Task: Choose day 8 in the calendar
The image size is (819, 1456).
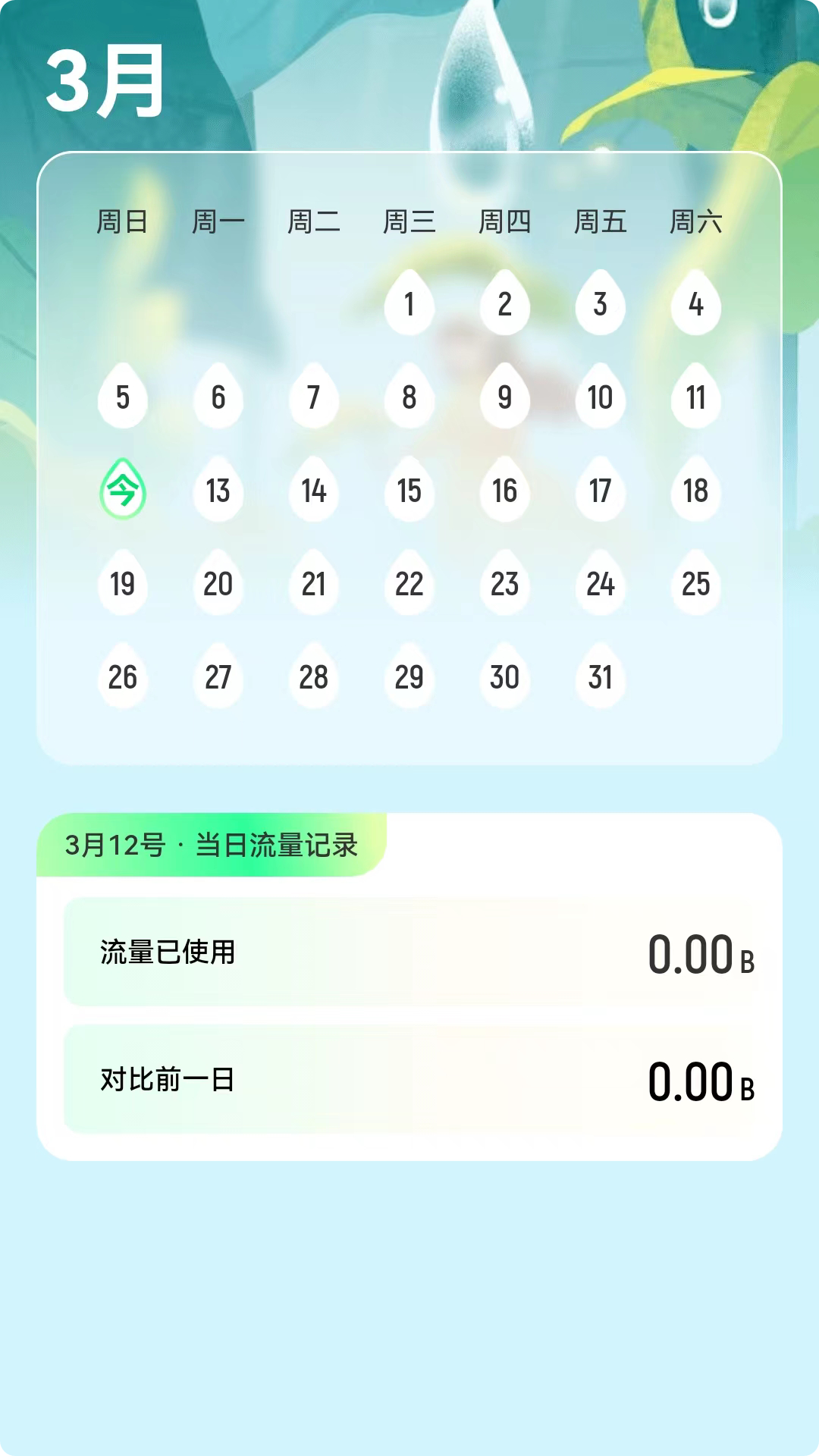Action: (409, 397)
